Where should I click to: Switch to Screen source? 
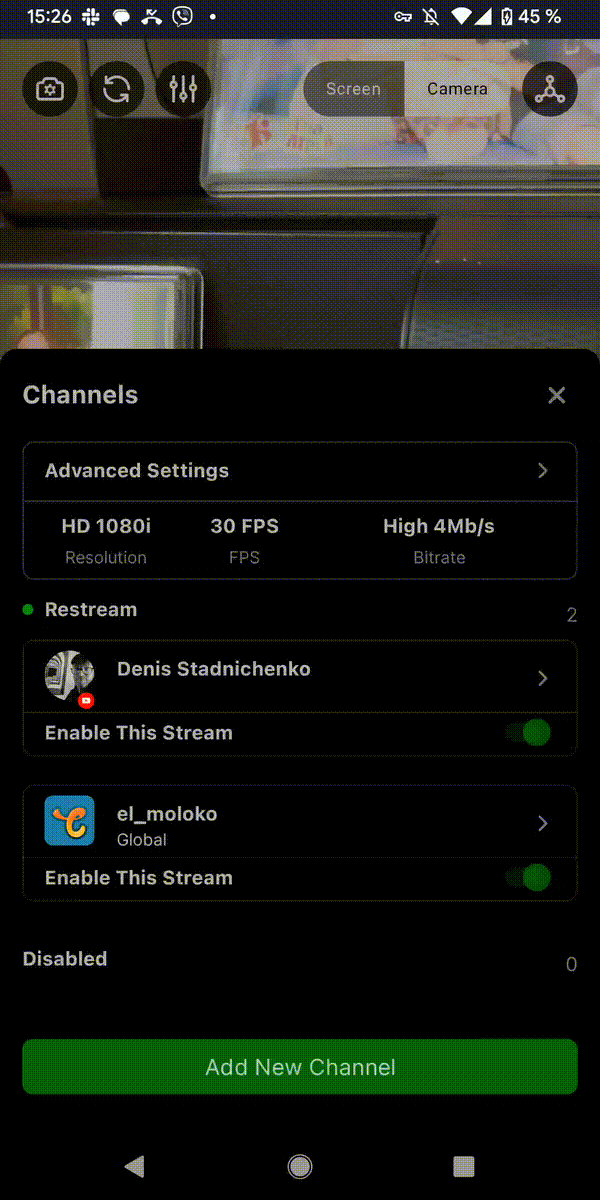tap(354, 89)
